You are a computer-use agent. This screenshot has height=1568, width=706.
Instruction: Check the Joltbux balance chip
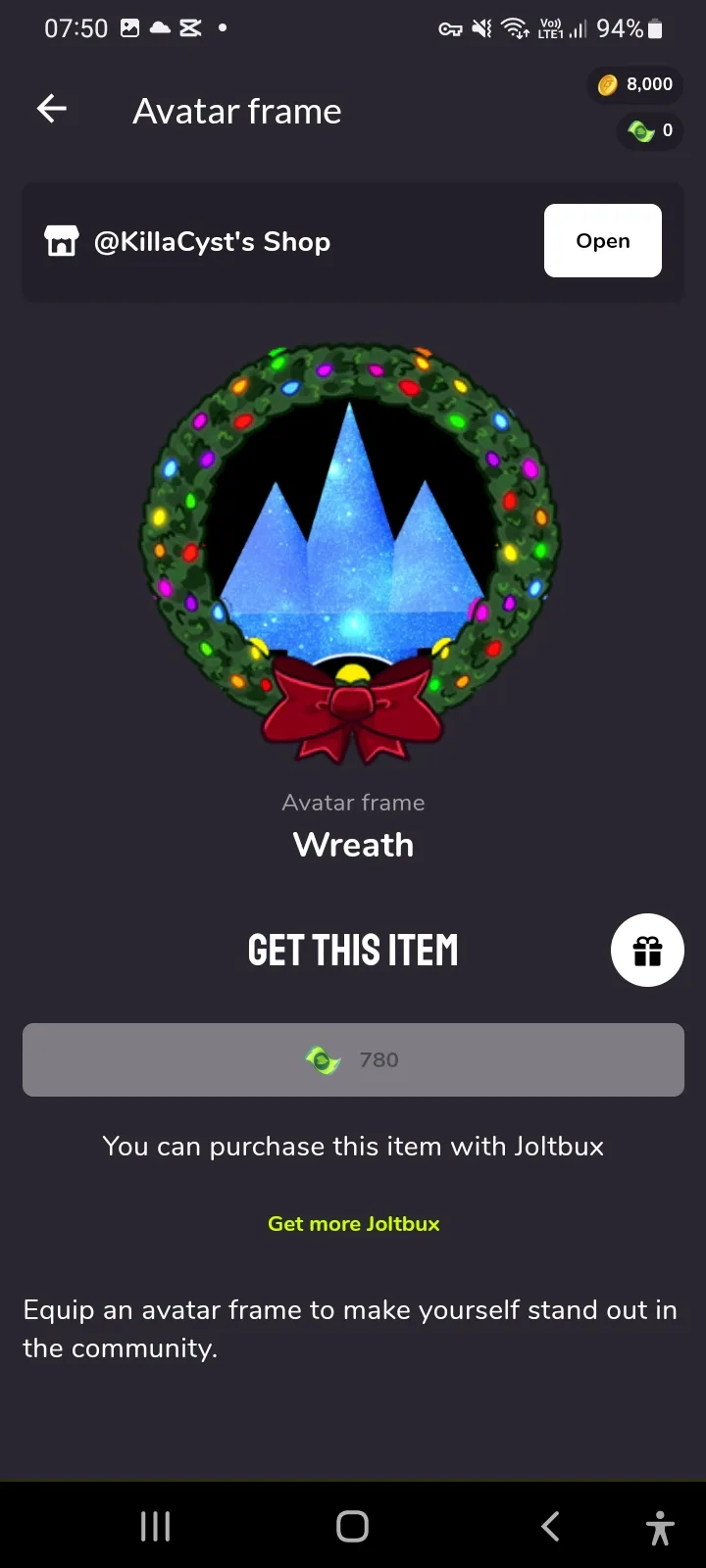pos(651,130)
